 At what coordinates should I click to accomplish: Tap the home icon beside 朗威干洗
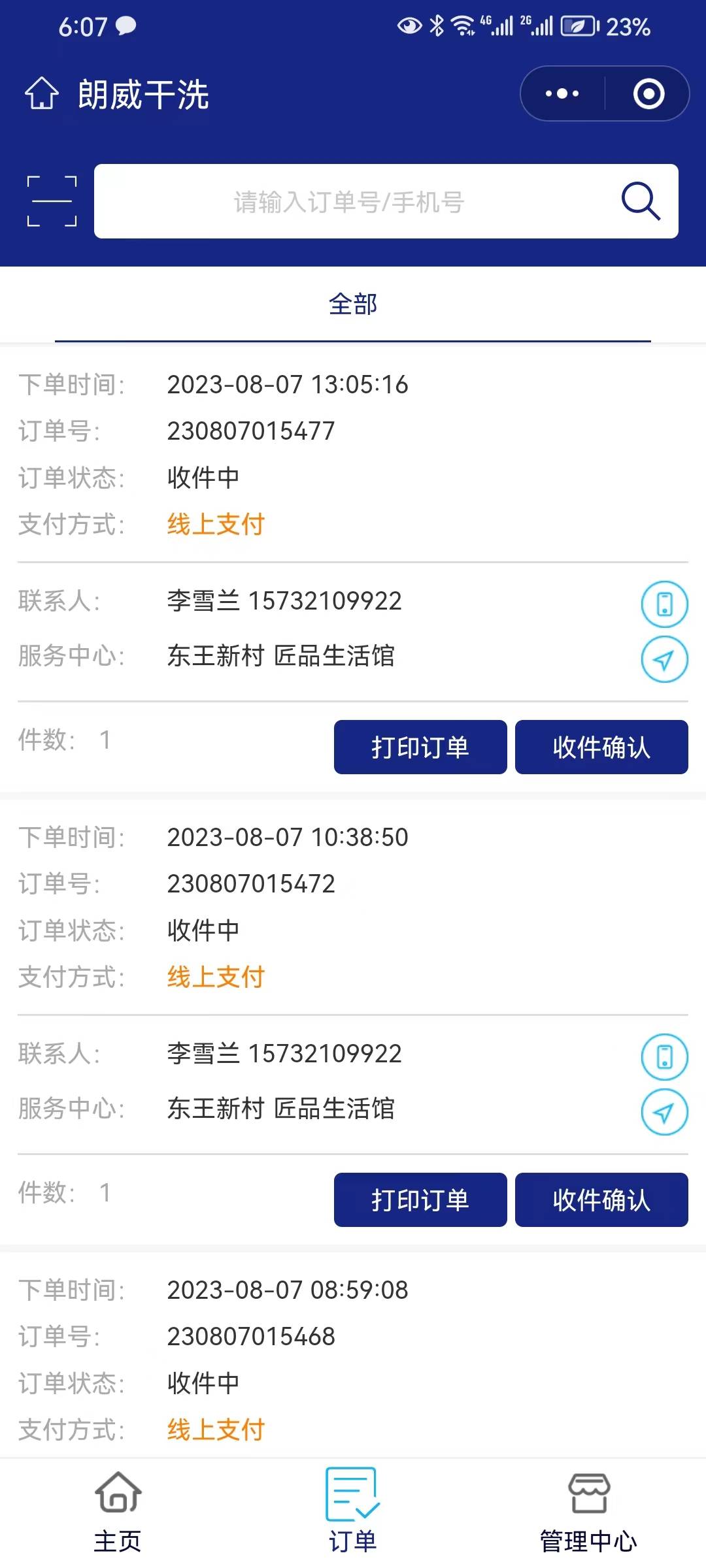coord(42,93)
